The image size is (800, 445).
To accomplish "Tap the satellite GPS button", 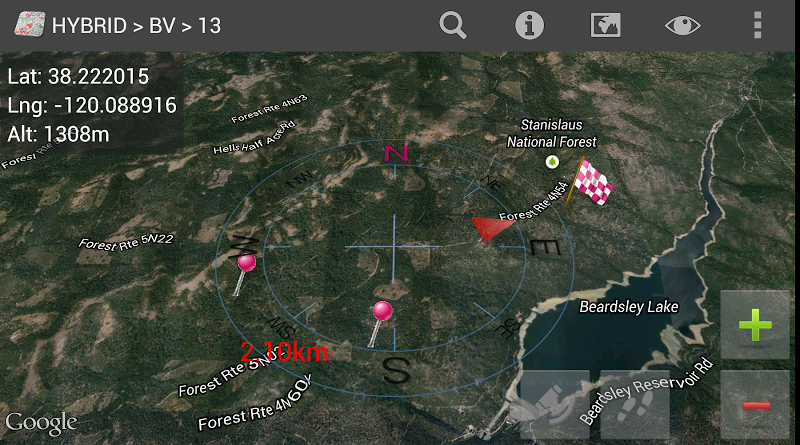I will (553, 405).
